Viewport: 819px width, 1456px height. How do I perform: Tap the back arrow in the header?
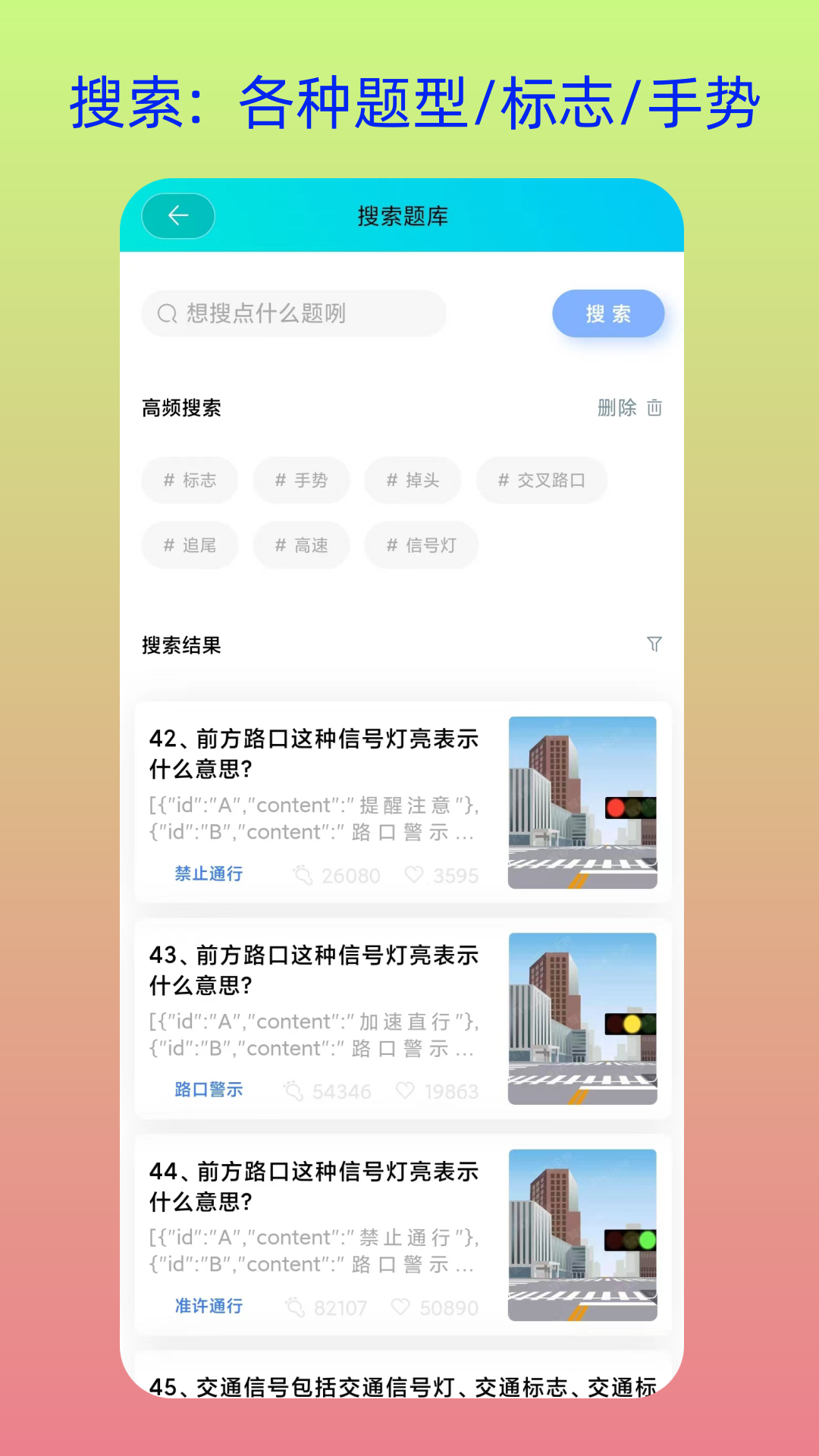point(177,215)
